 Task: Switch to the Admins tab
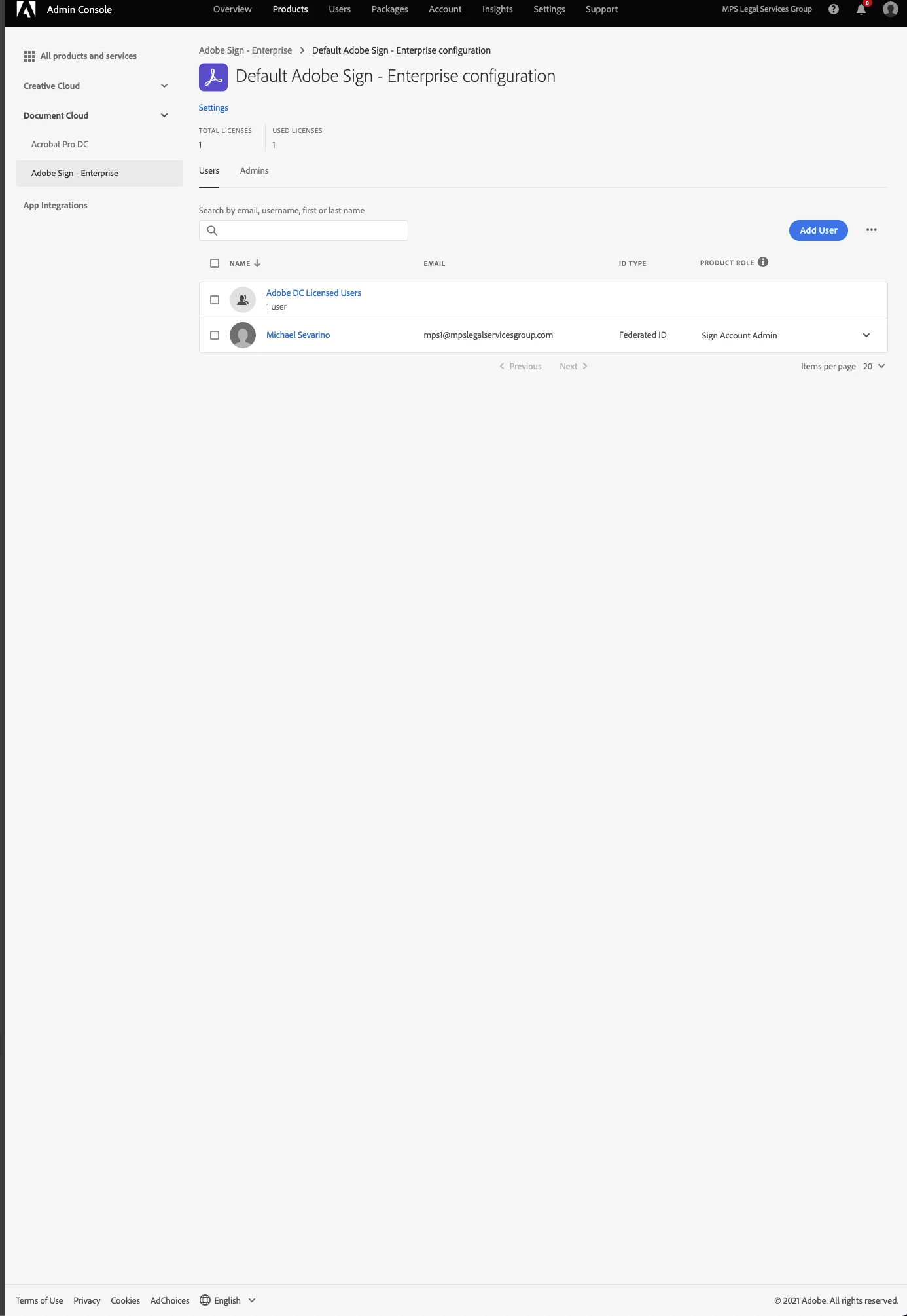click(x=254, y=171)
